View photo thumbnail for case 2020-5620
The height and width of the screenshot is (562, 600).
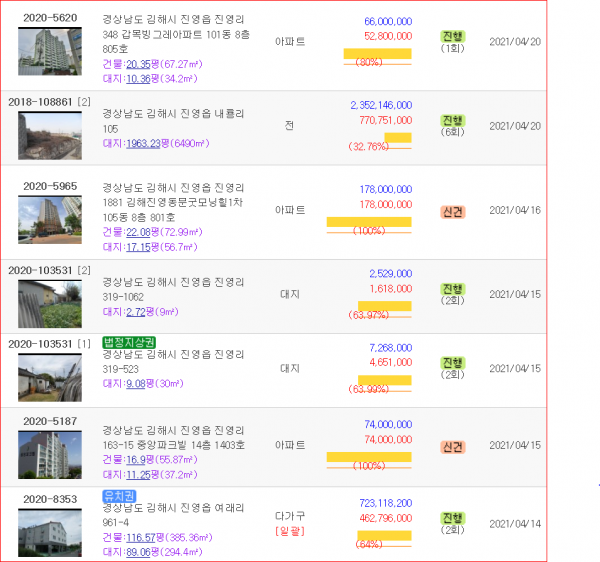(50, 52)
